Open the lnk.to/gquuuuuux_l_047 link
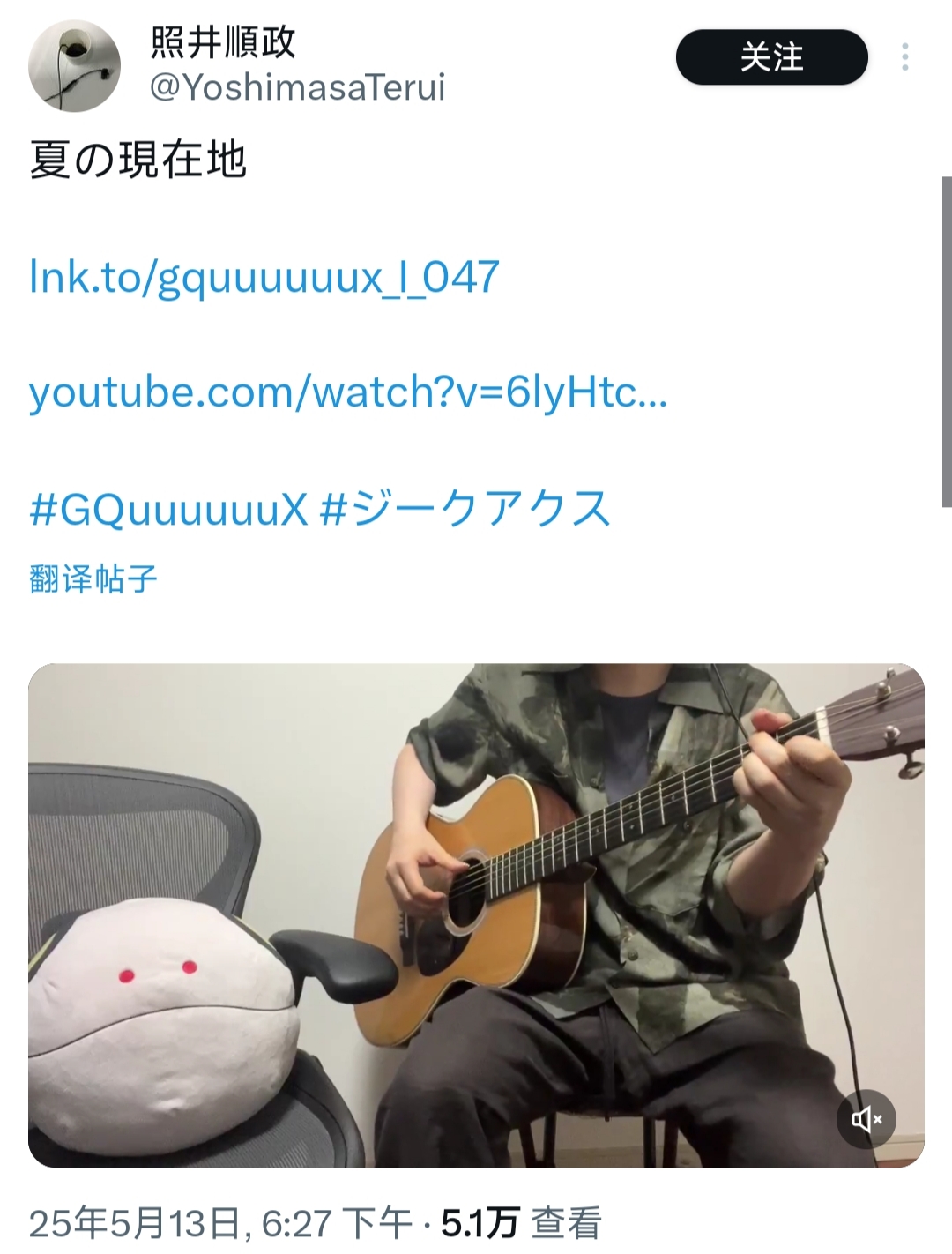The width and height of the screenshot is (952, 1254). point(264,277)
